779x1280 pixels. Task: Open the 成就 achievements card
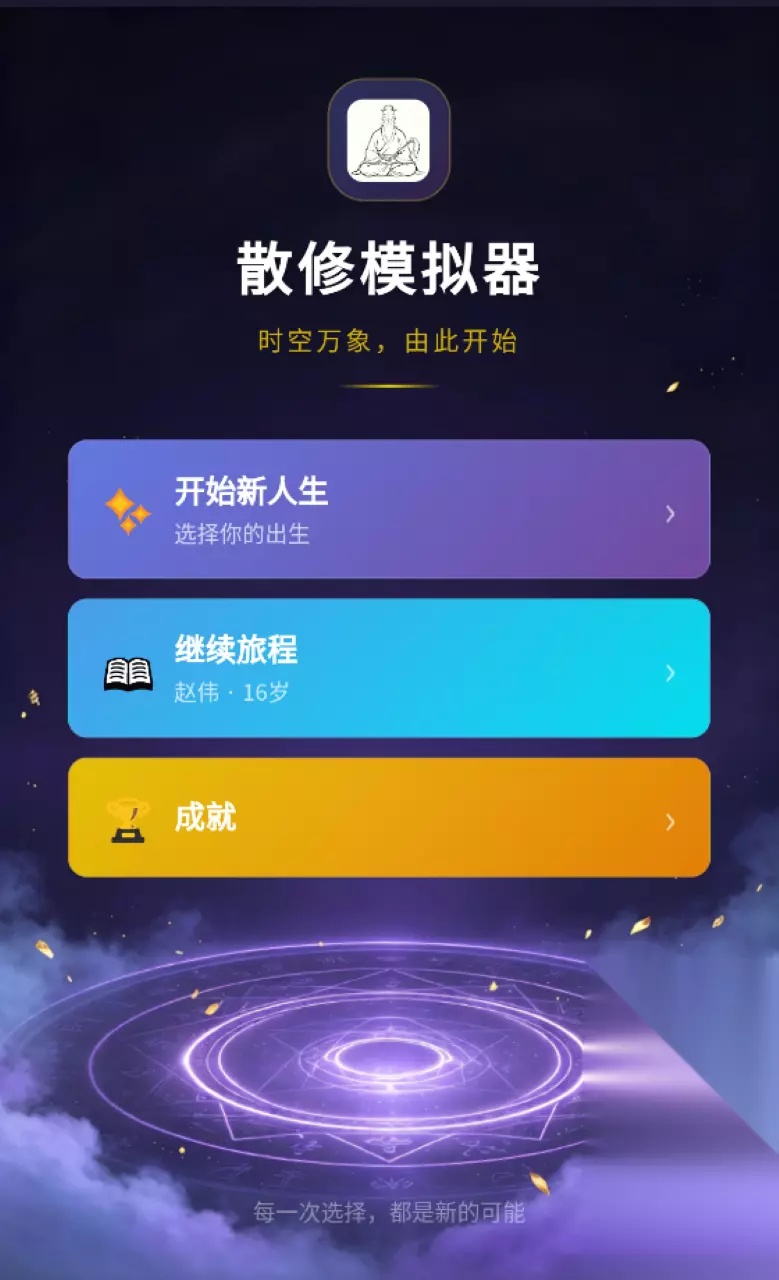(389, 817)
